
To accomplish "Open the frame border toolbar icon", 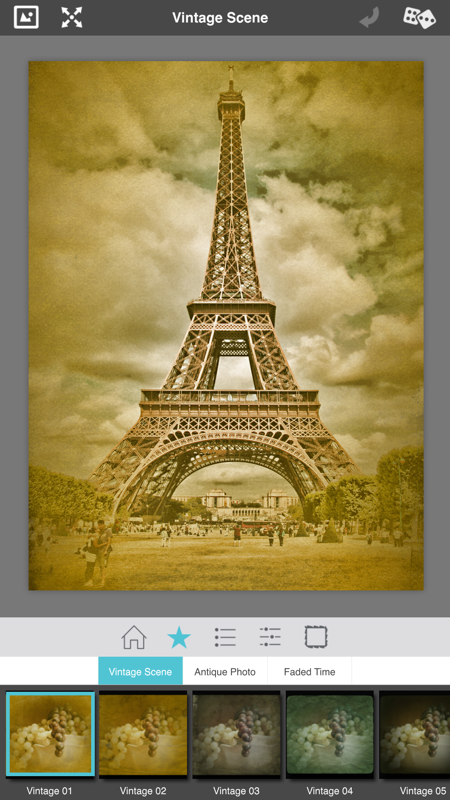I will tap(316, 637).
